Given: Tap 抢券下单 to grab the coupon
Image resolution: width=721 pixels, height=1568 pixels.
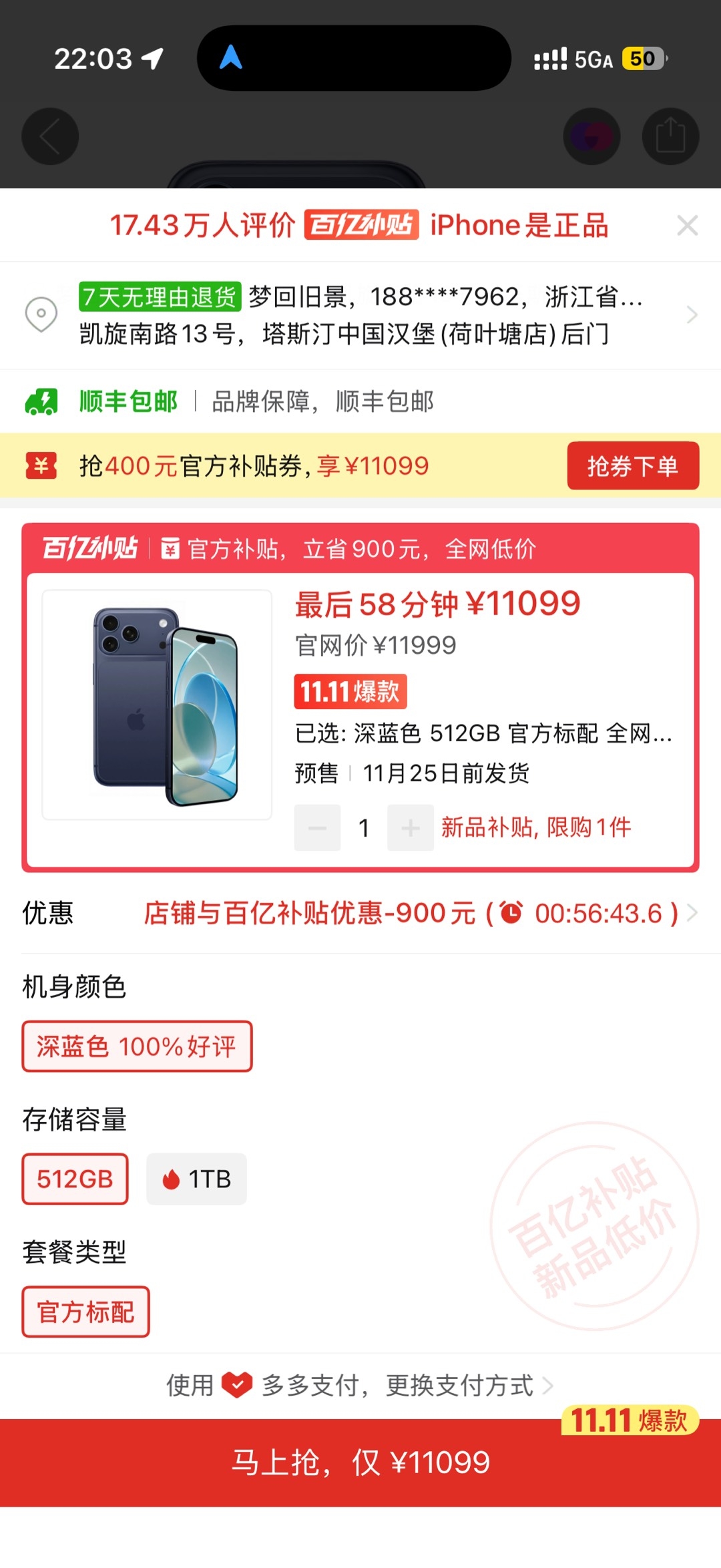Looking at the screenshot, I should point(632,465).
